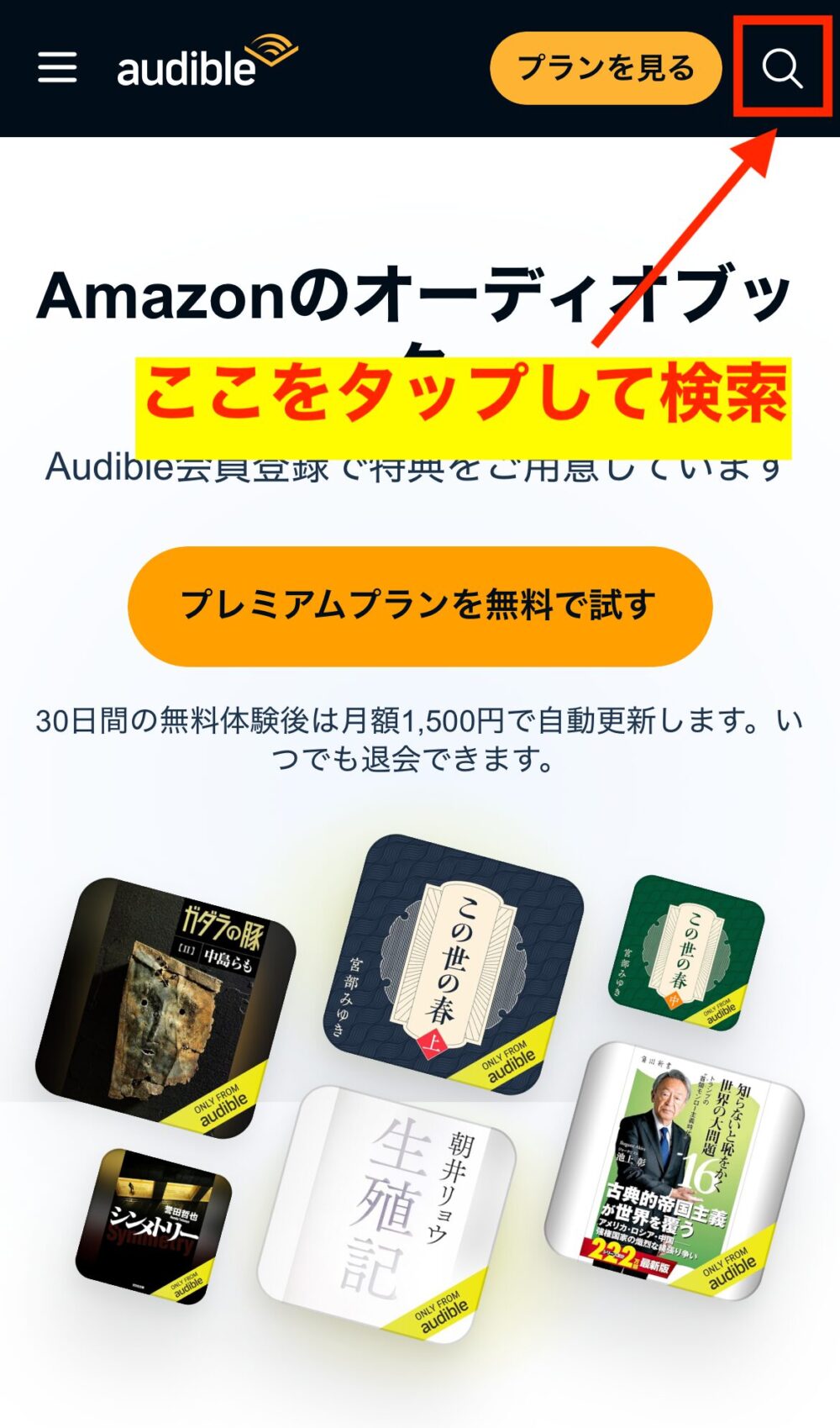Image resolution: width=840 pixels, height=1428 pixels.
Task: Select プレミアムプランを無料で試す
Action: [420, 606]
